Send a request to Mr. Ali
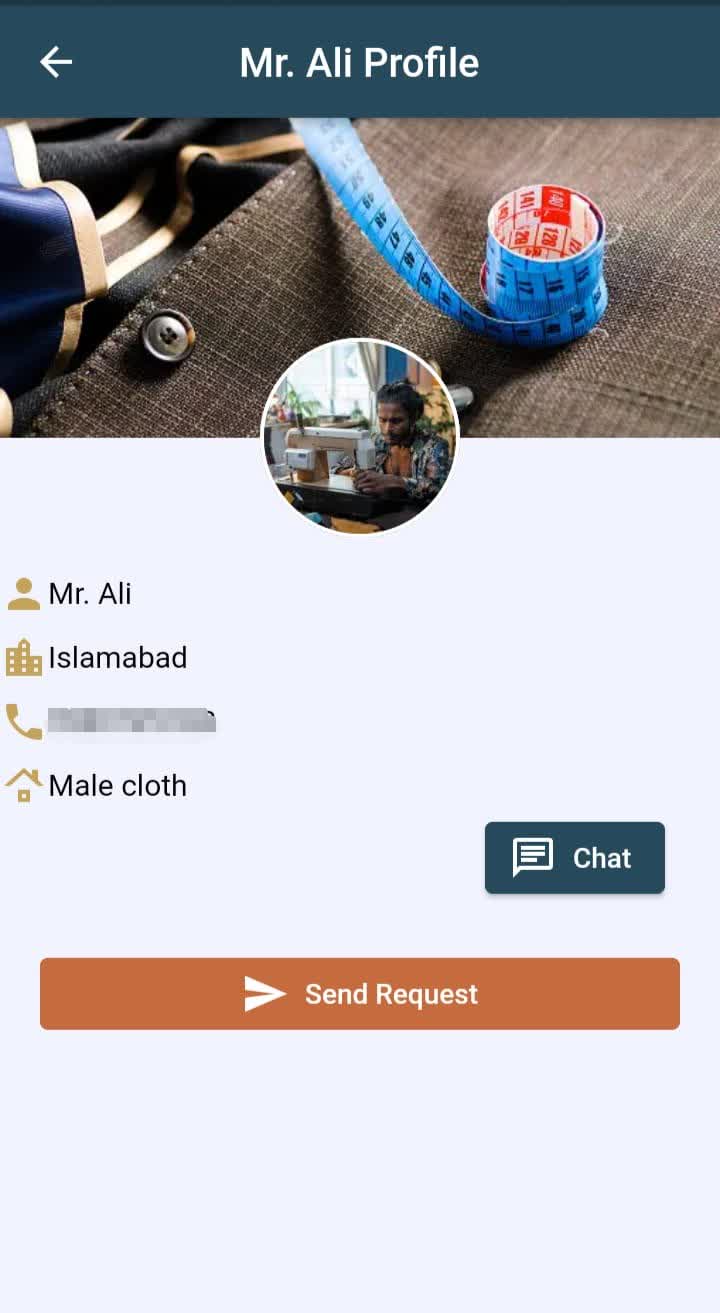This screenshot has height=1313, width=720. [x=360, y=993]
